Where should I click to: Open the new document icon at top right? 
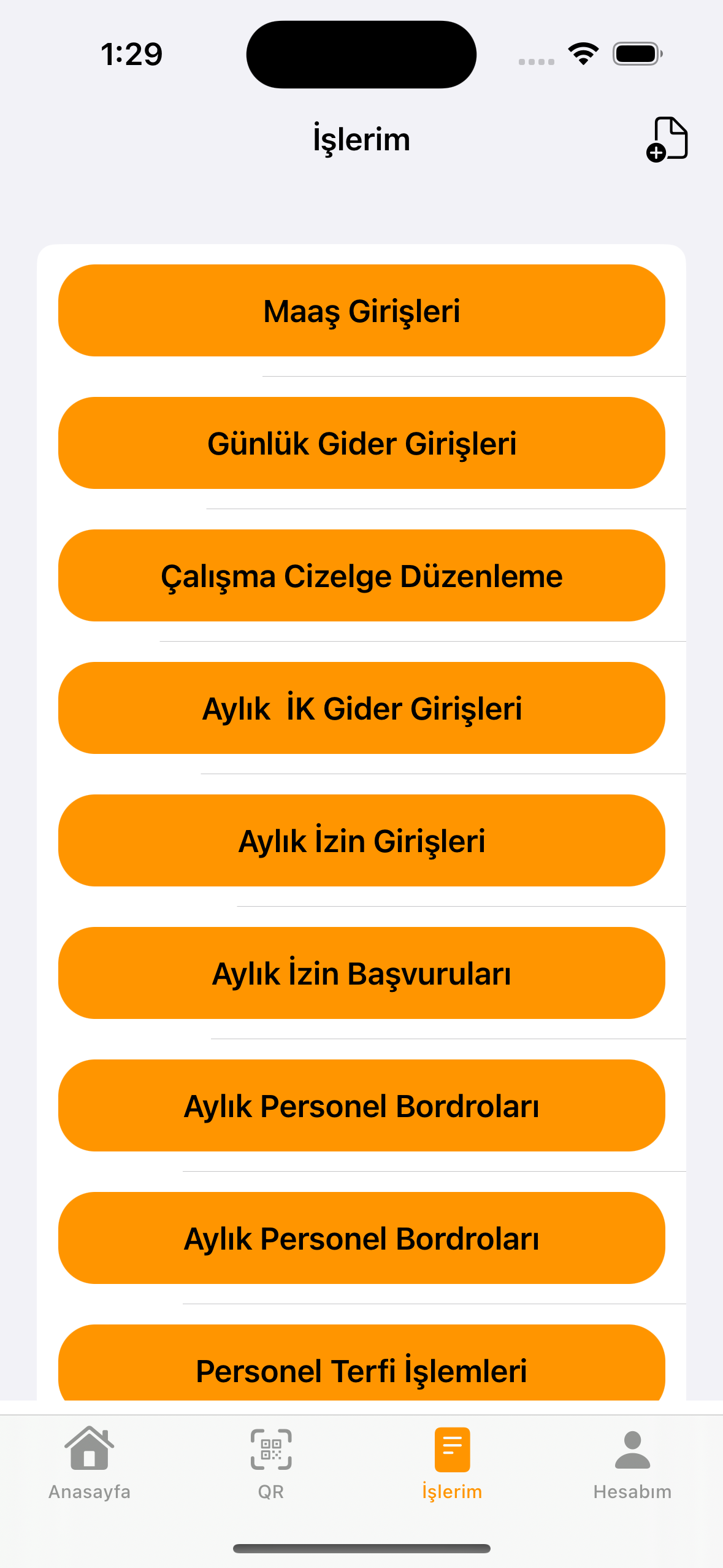[x=668, y=139]
